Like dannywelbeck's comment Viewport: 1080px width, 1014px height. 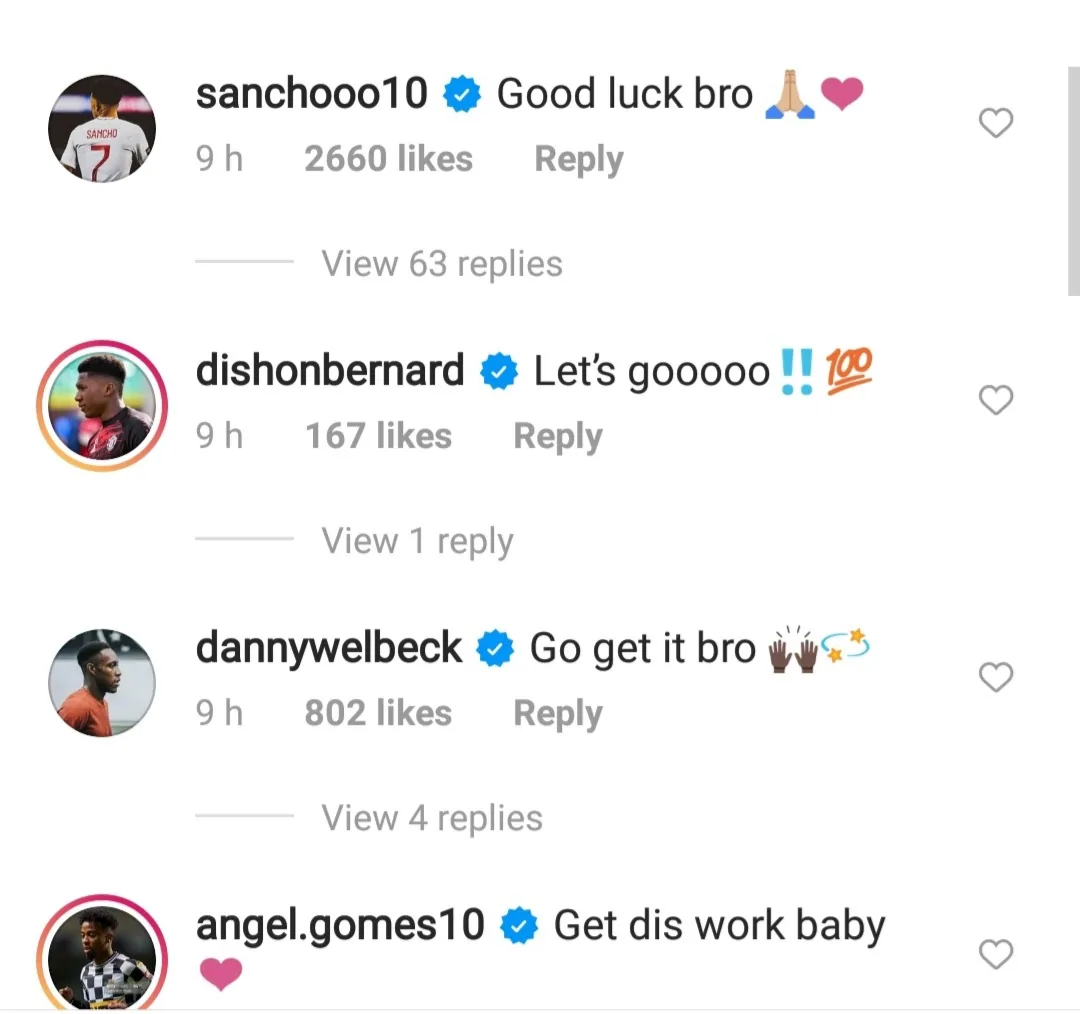tap(995, 678)
